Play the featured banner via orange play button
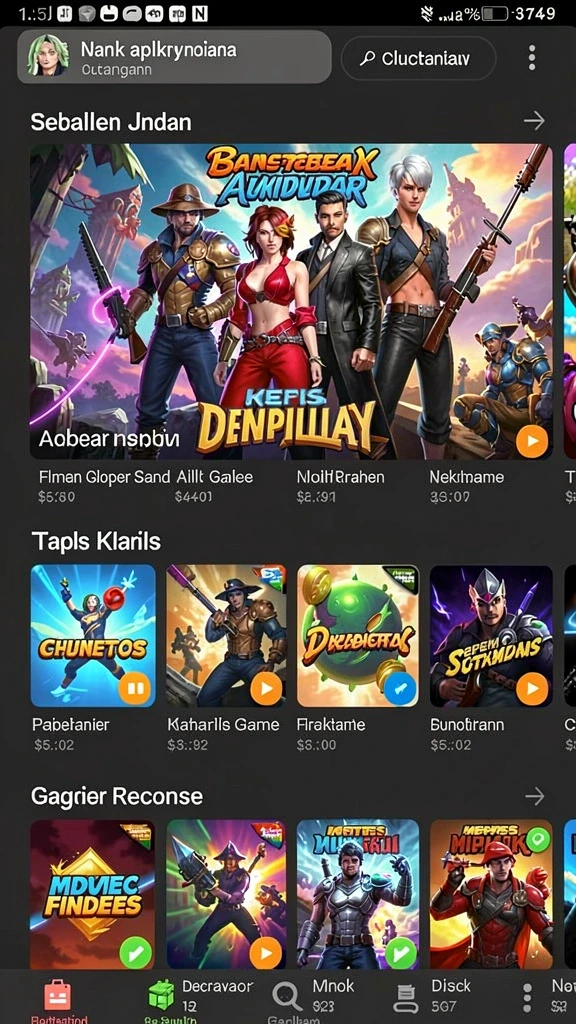This screenshot has height=1024, width=576. tap(532, 442)
